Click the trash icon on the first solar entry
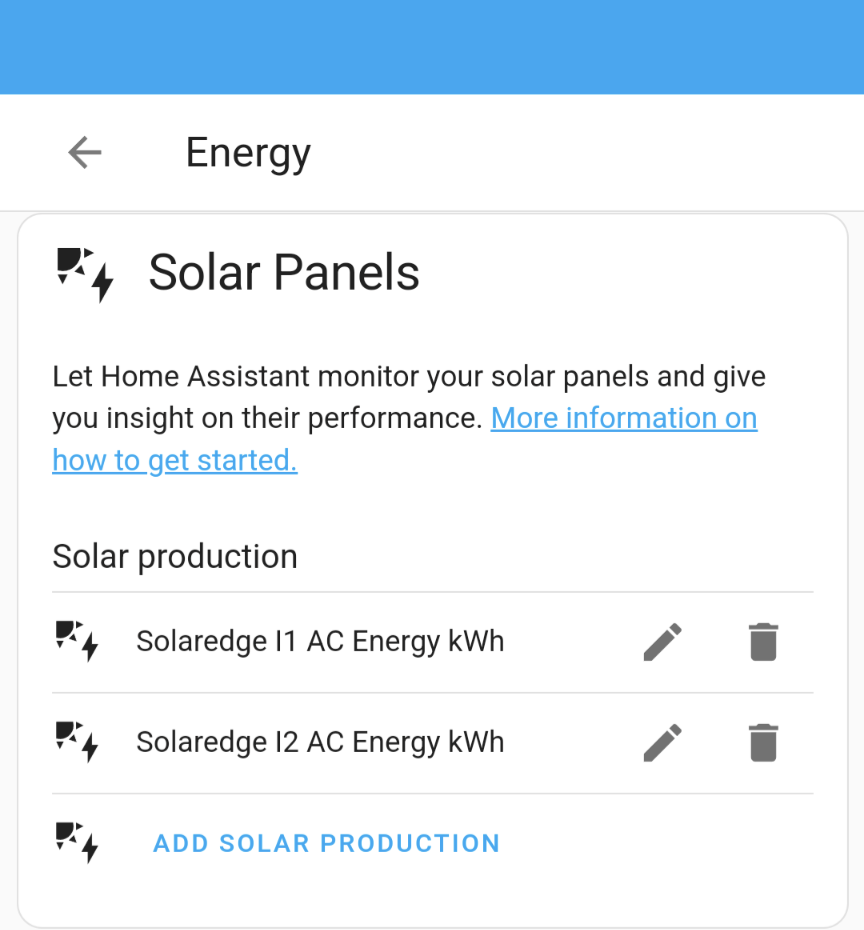Viewport: 864px width, 930px height. [763, 642]
